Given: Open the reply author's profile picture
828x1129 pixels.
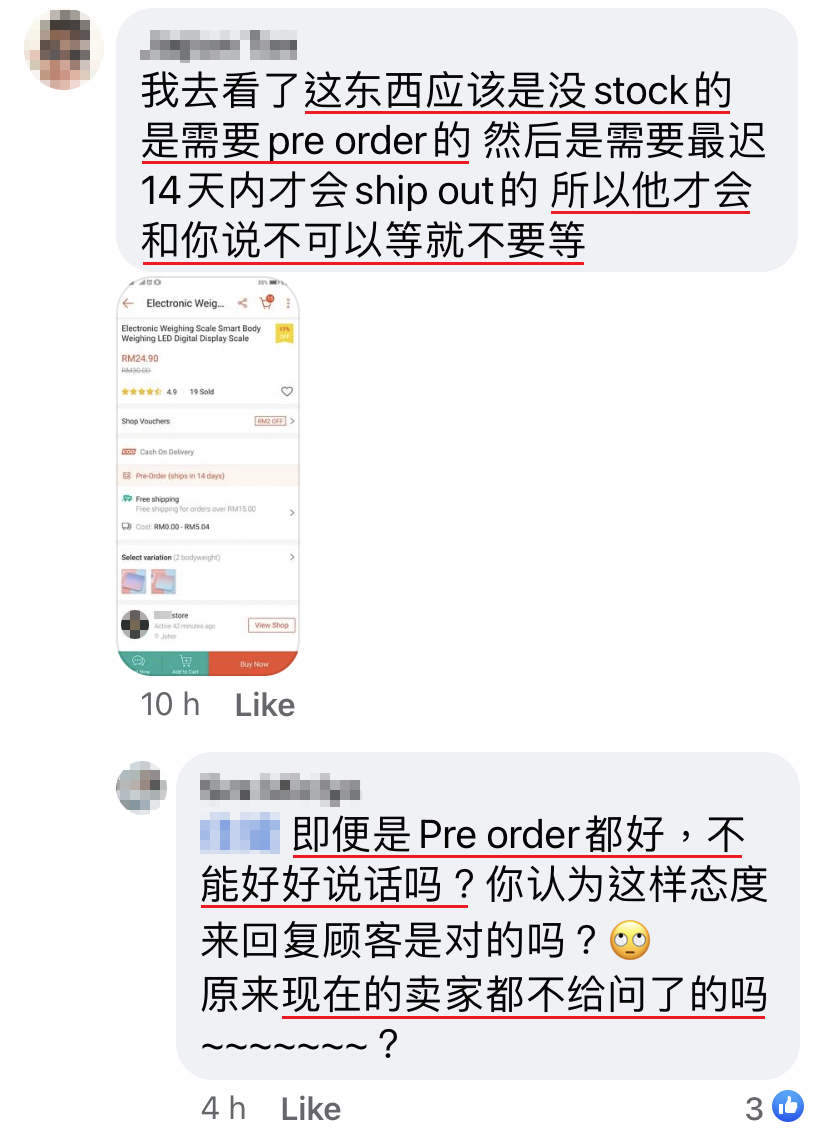Looking at the screenshot, I should [x=142, y=788].
